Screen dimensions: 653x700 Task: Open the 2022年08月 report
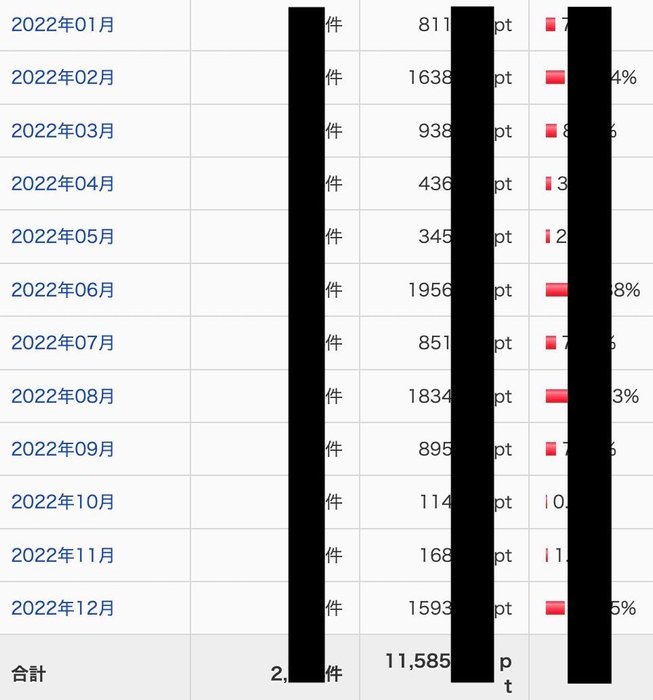click(63, 396)
